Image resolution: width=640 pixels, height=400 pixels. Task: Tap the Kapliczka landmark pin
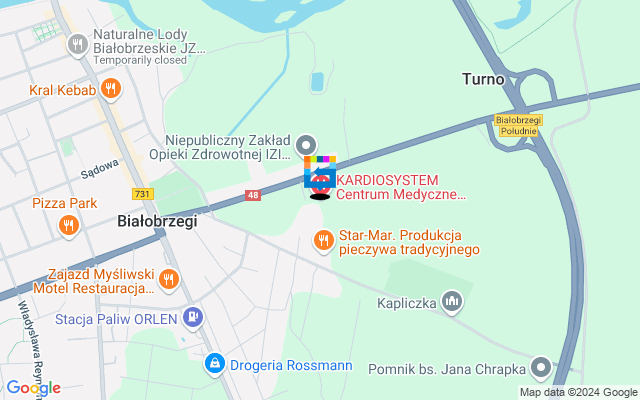tap(452, 300)
